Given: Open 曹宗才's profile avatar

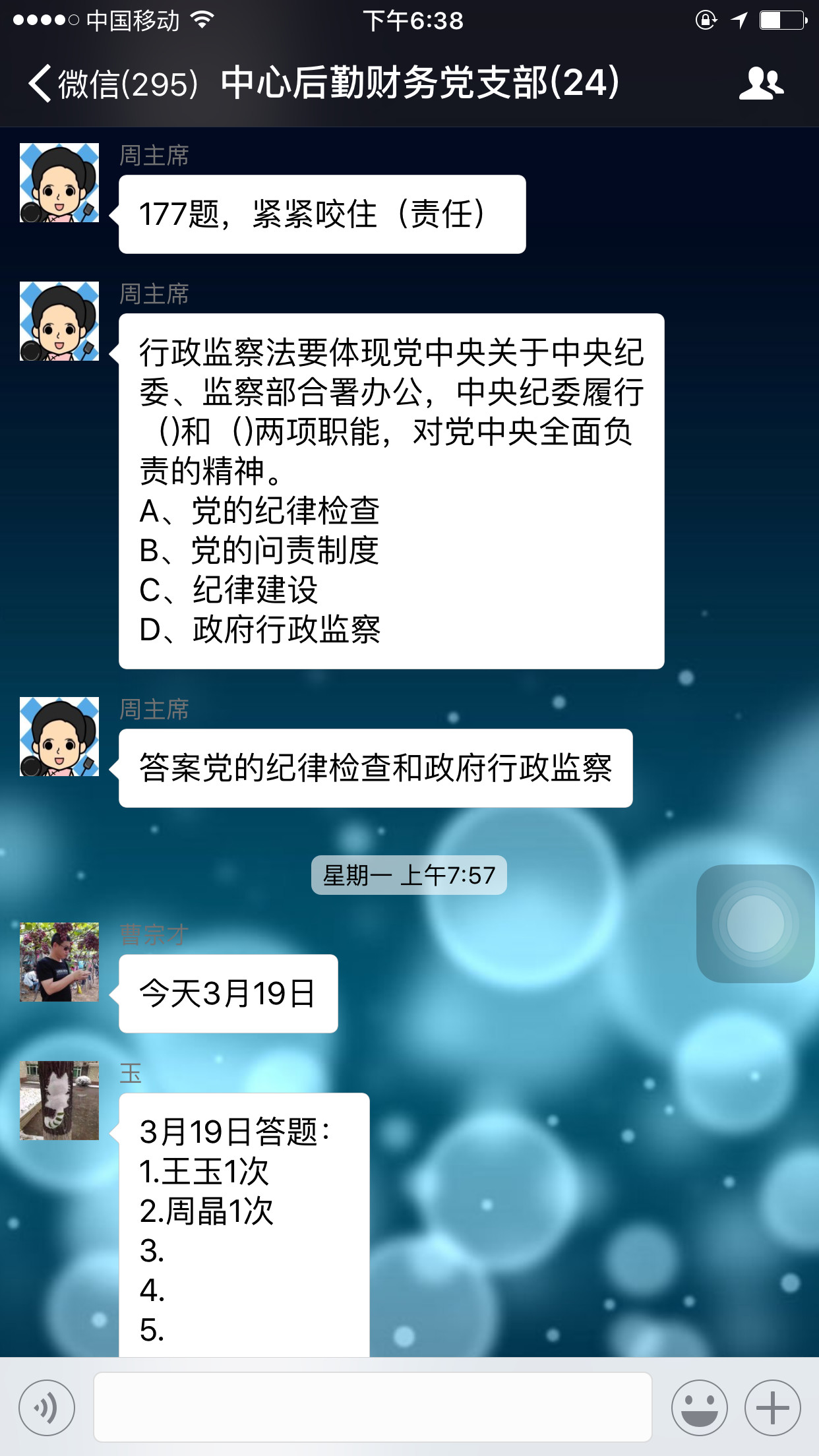Looking at the screenshot, I should (59, 962).
